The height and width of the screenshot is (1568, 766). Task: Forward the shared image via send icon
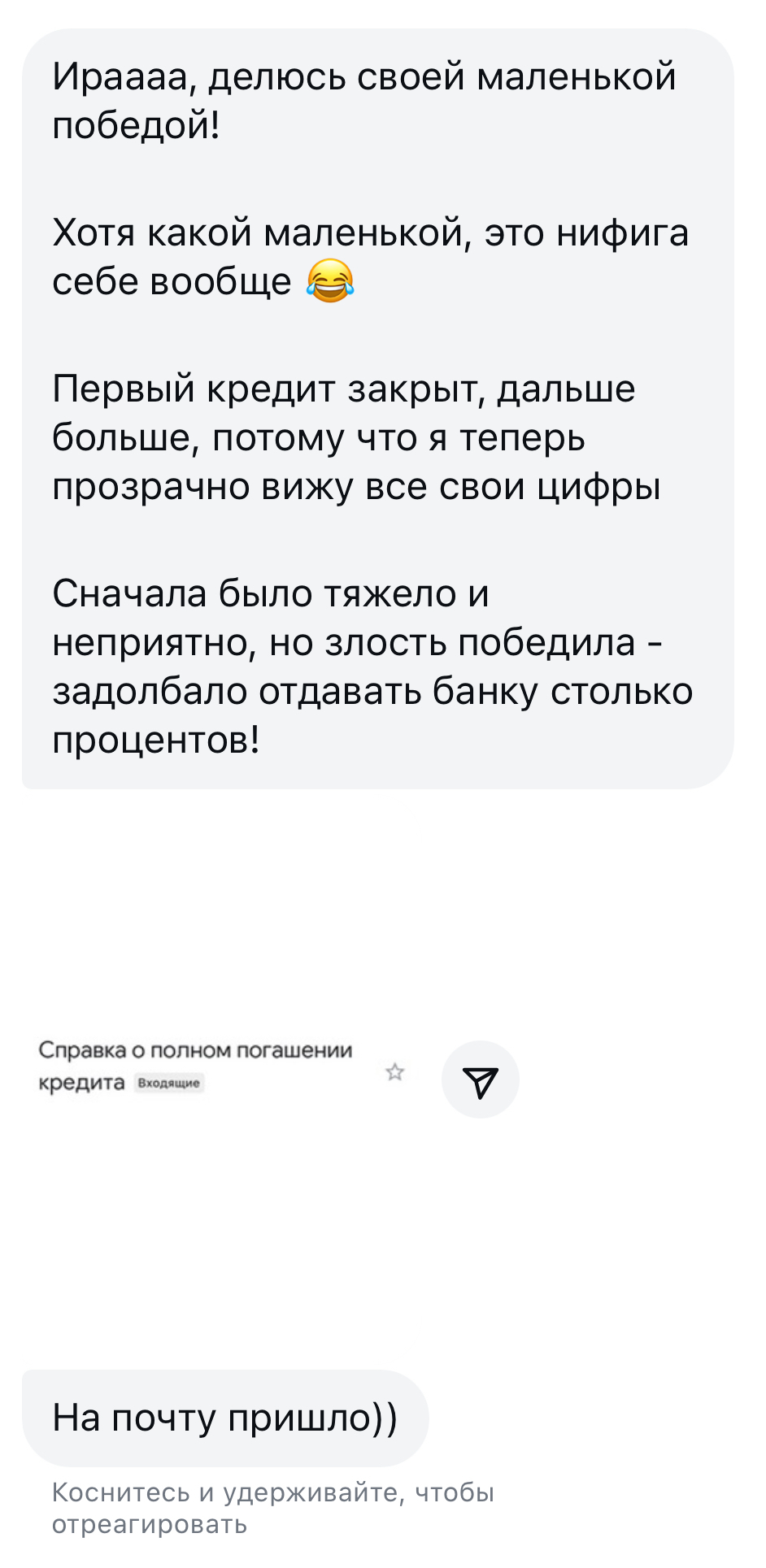[480, 1079]
